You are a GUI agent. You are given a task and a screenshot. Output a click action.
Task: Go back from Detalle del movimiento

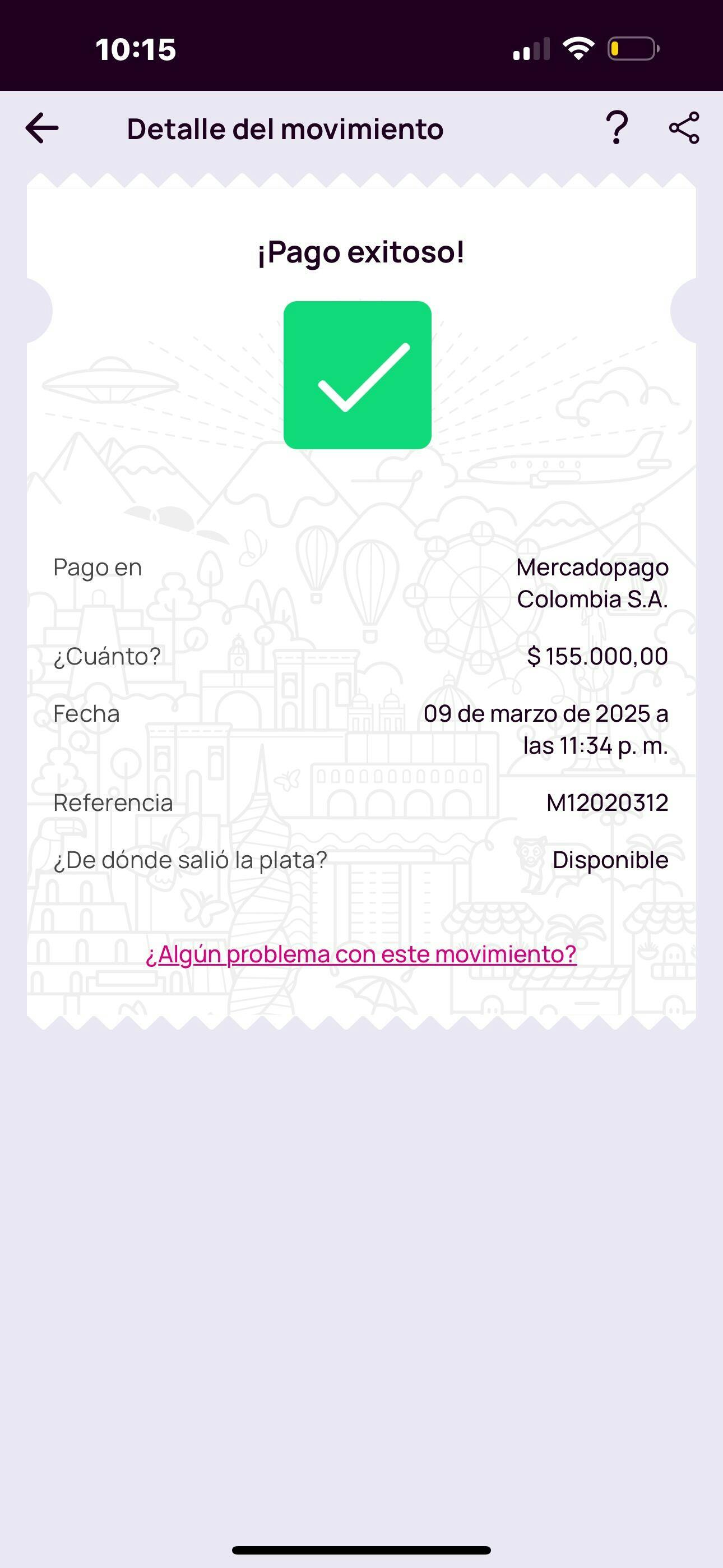tap(42, 128)
